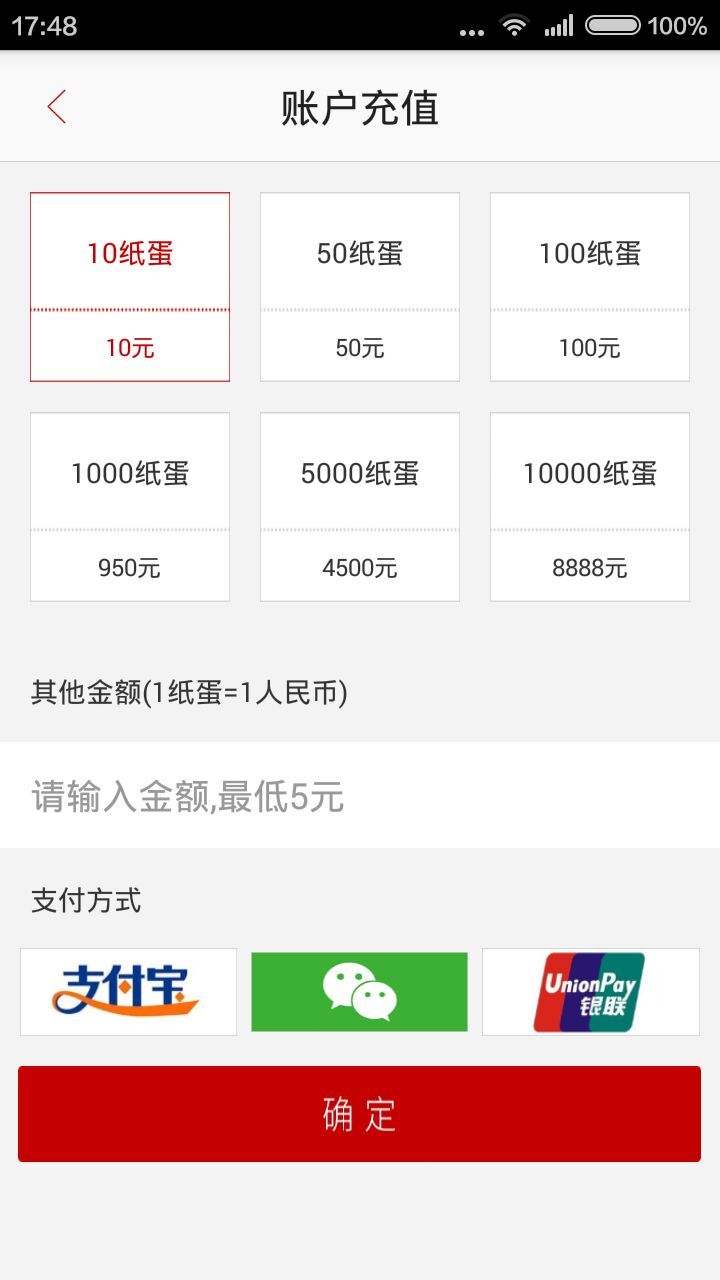Go back from the 账户充值 page
This screenshot has width=720, height=1280.
pyautogui.click(x=56, y=107)
